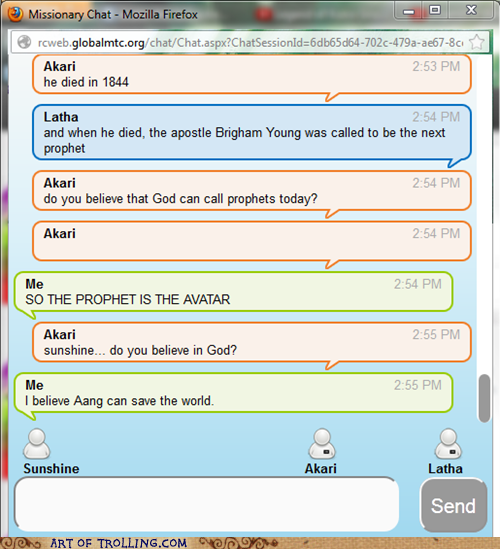
Task: Close the Missionary Chat window
Action: pos(471,10)
